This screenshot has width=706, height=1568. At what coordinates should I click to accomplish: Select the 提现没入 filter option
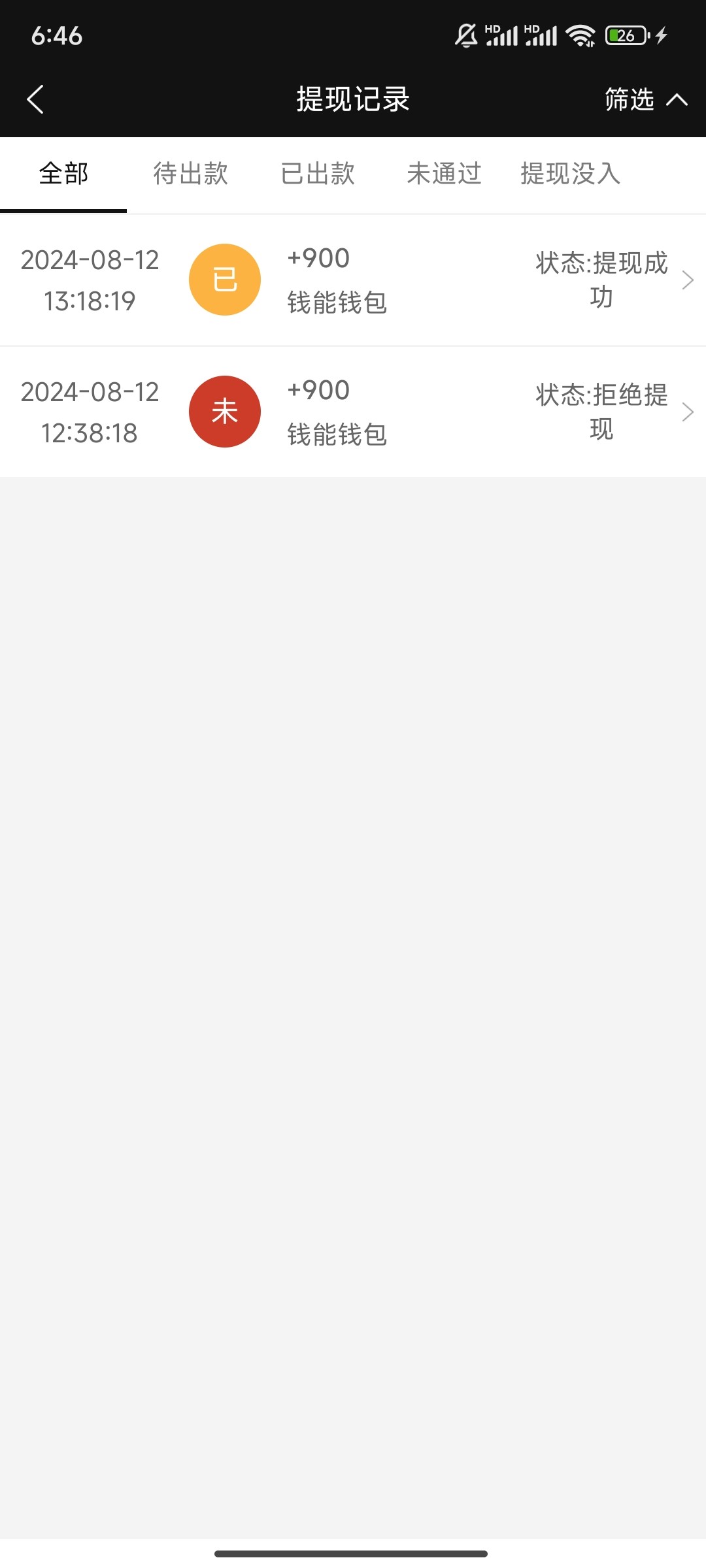pos(569,173)
